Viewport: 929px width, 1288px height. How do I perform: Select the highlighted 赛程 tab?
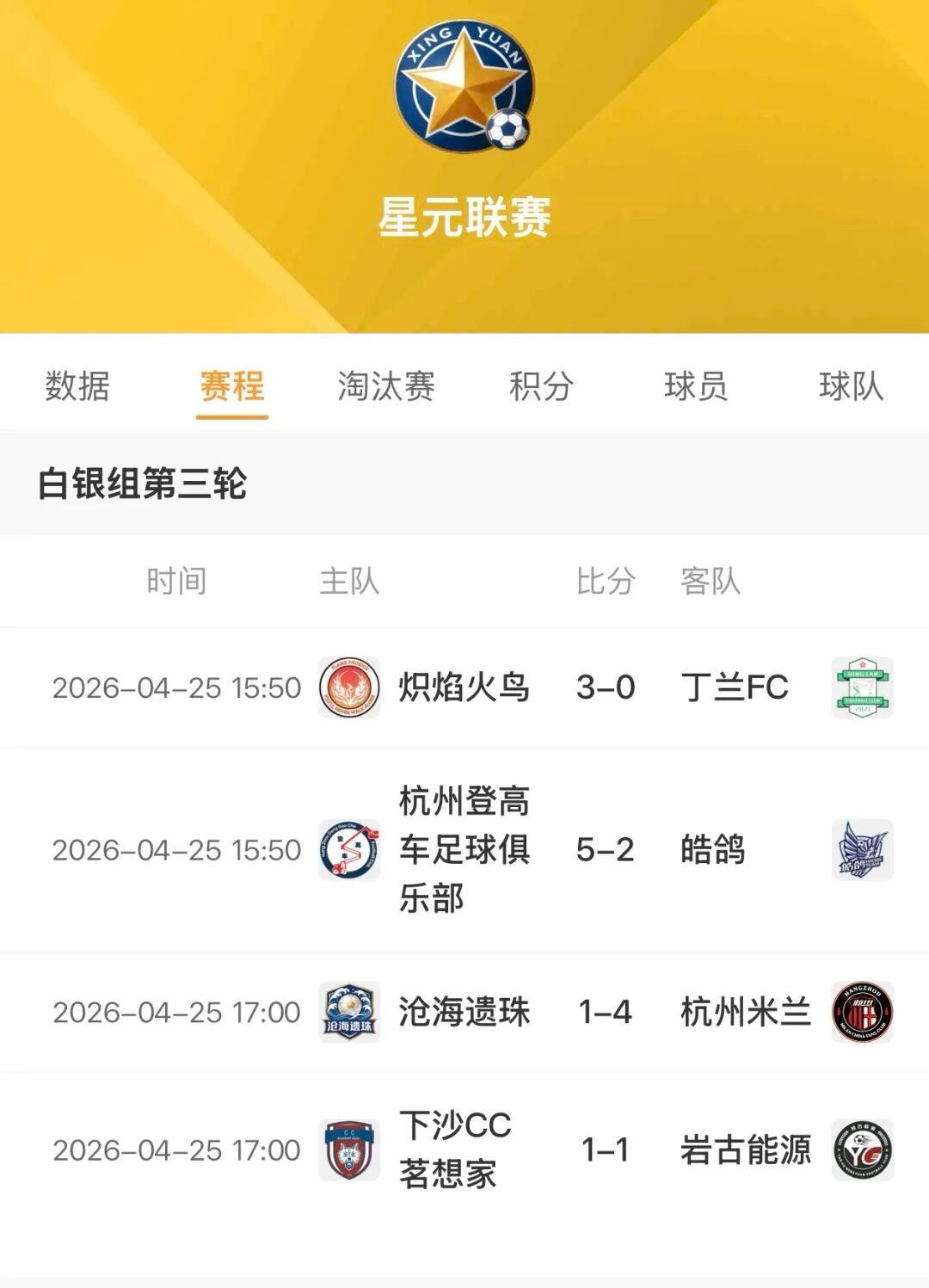232,386
